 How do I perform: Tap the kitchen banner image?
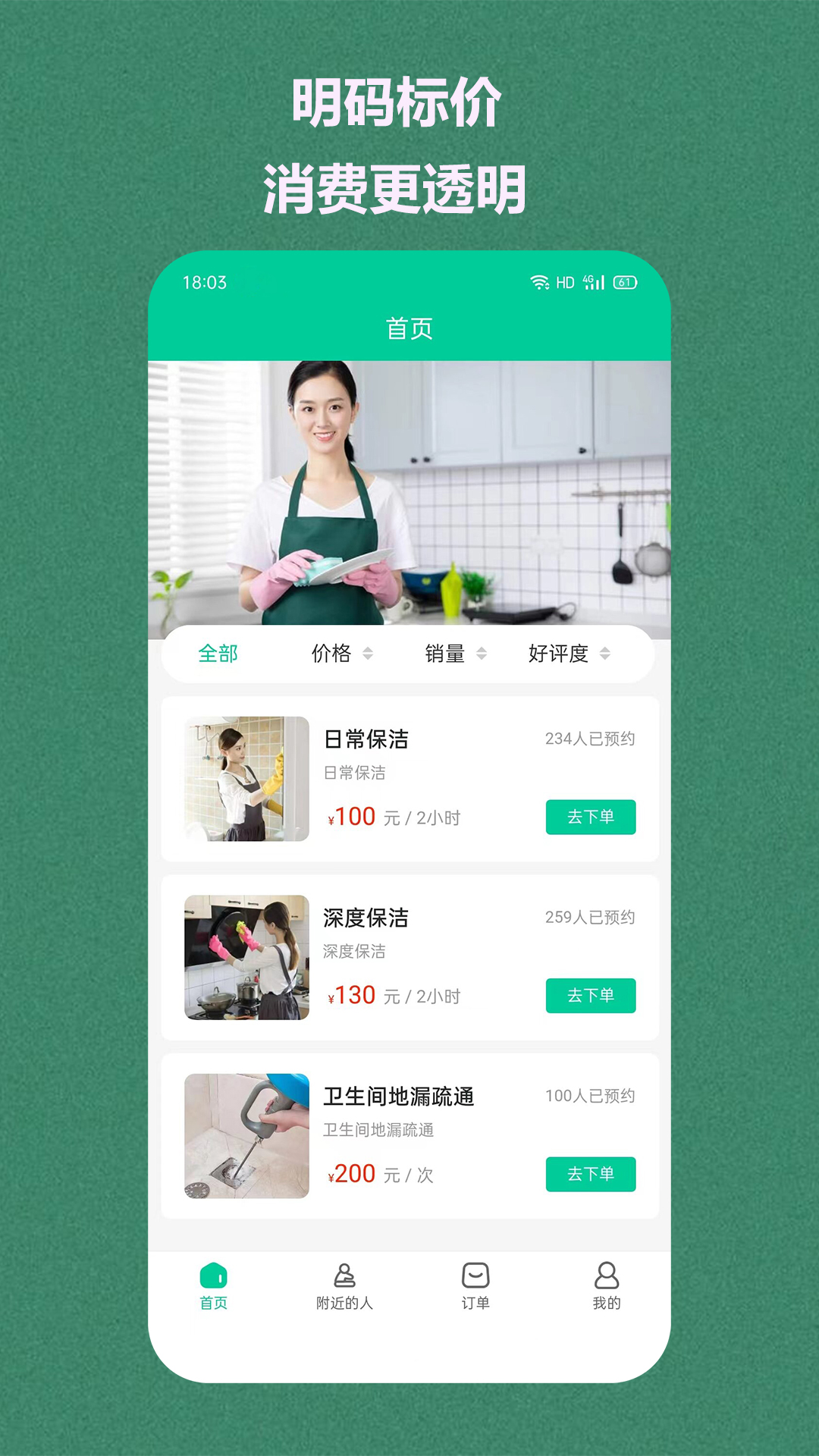pos(409,493)
